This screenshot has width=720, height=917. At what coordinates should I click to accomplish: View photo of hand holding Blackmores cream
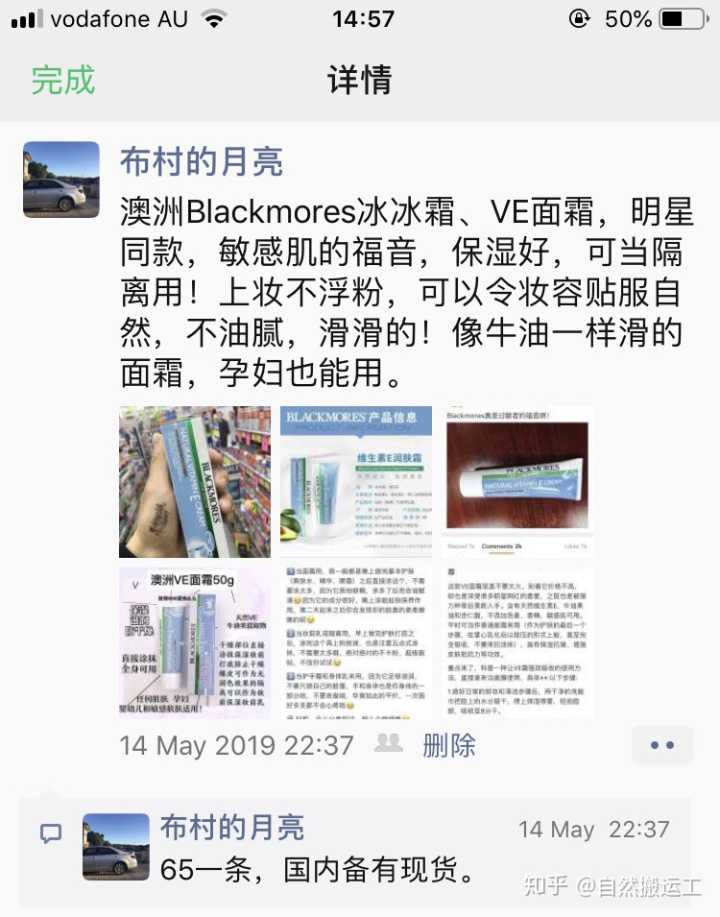click(194, 481)
